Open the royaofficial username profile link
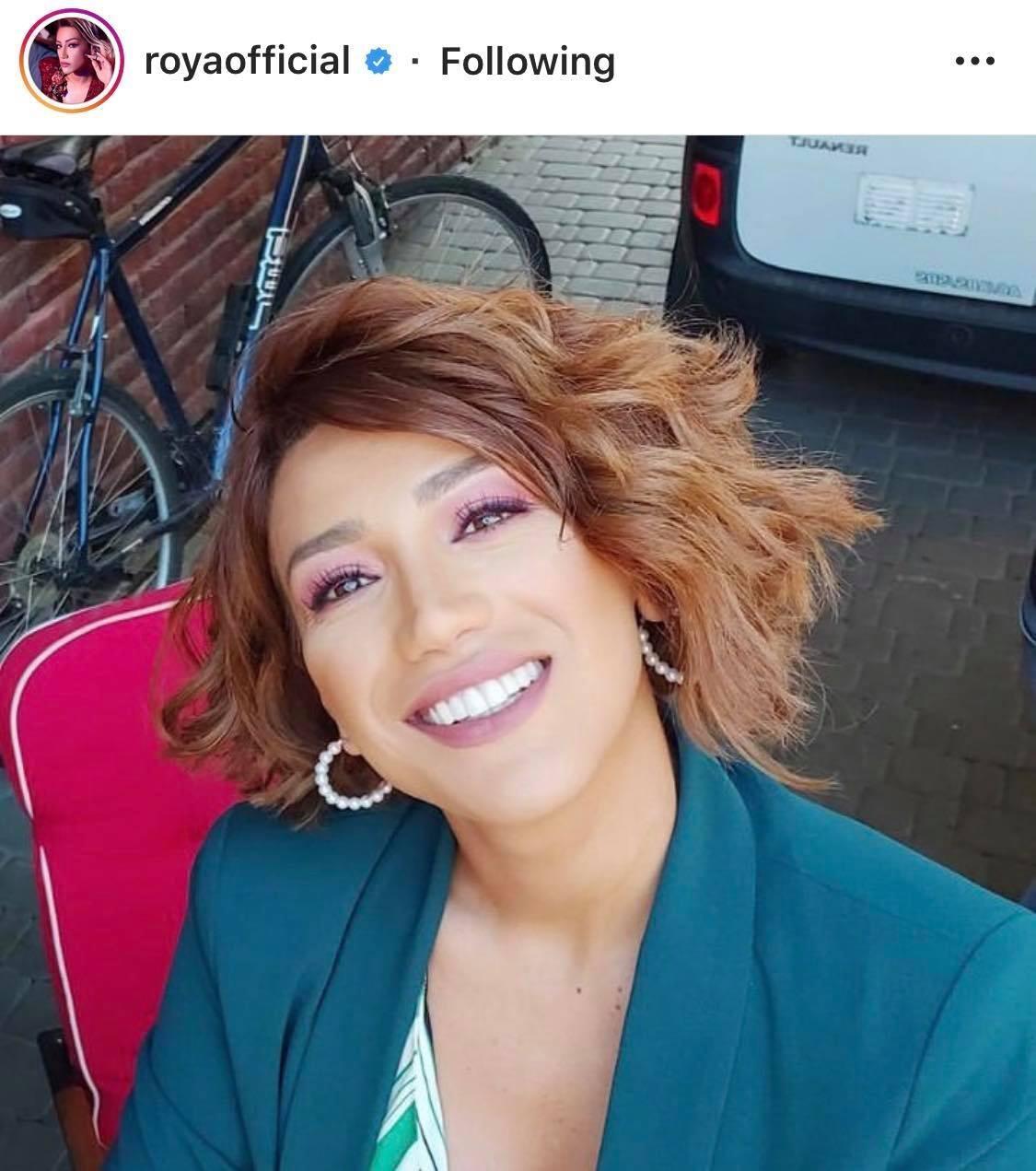 (247, 62)
